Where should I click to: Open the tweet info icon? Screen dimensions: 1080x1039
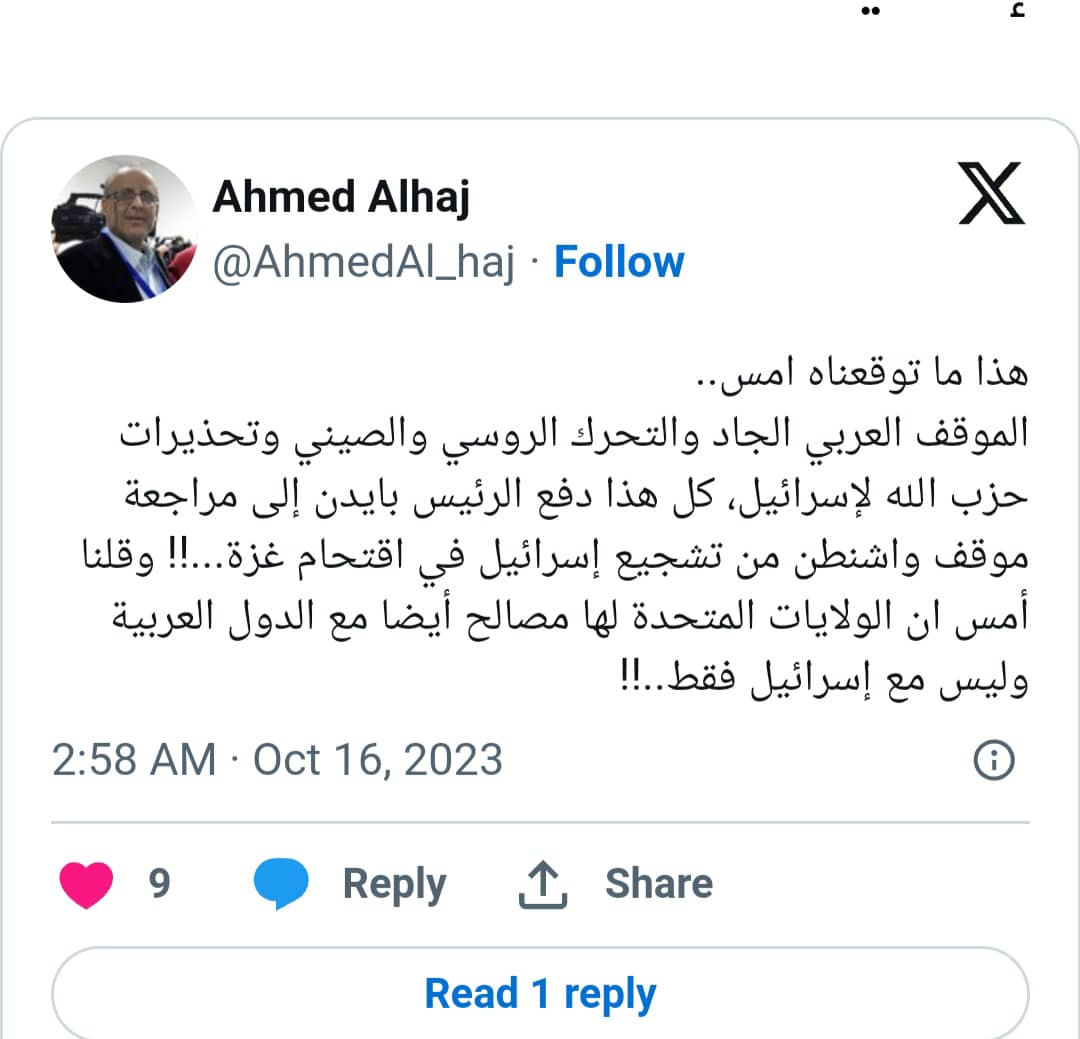(x=993, y=761)
